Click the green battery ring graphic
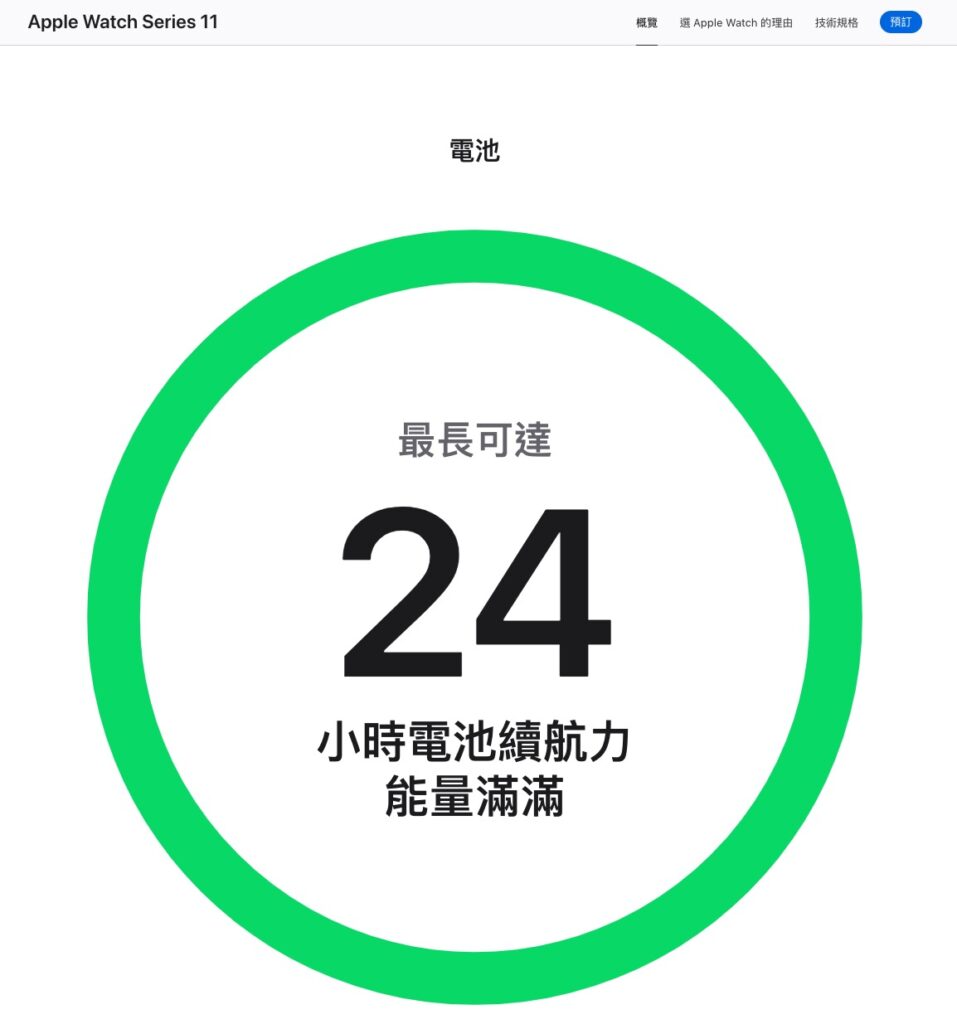Viewport: 957px width, 1024px height. click(x=477, y=256)
